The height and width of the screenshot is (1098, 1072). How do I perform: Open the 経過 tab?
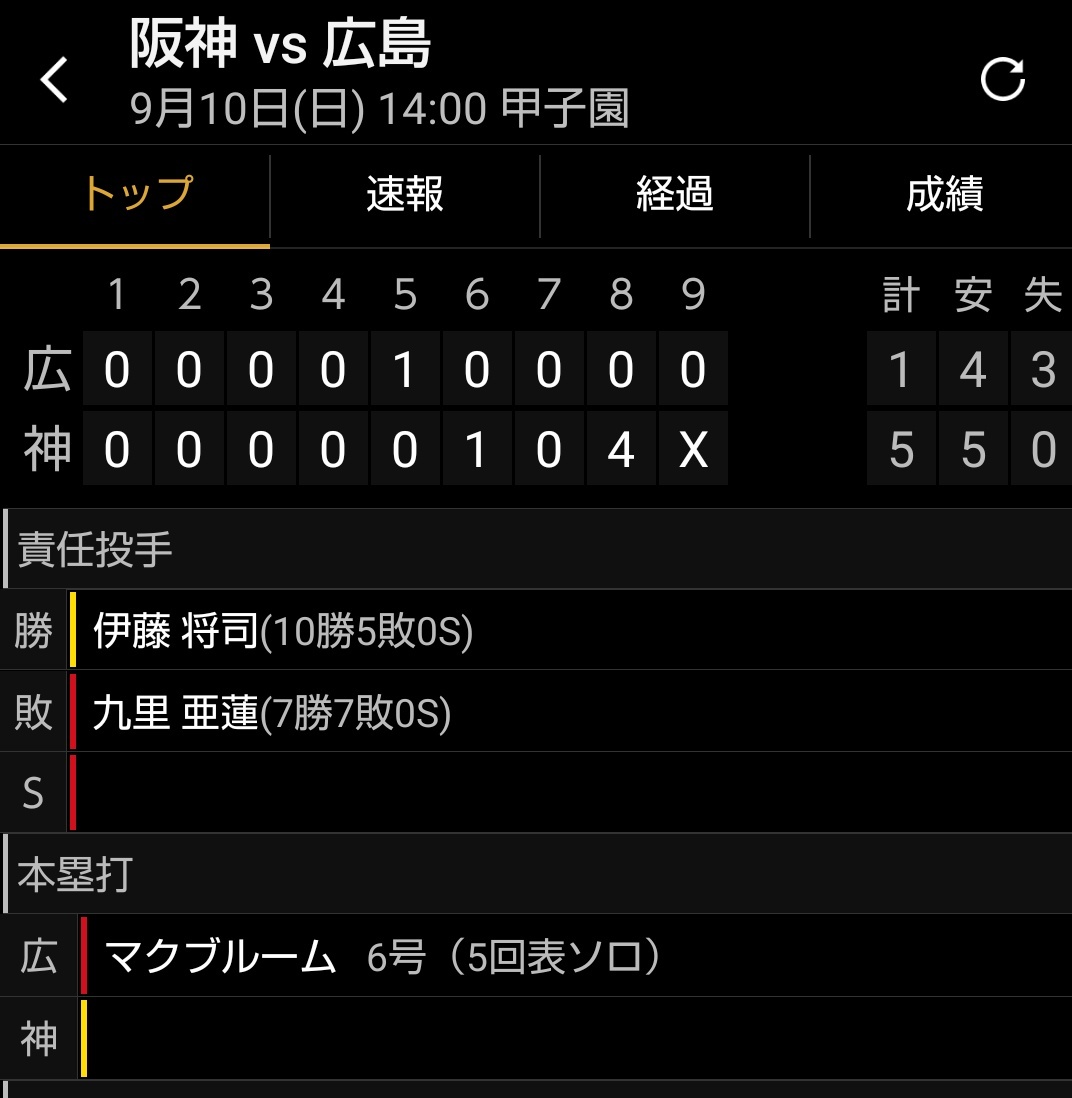(674, 194)
